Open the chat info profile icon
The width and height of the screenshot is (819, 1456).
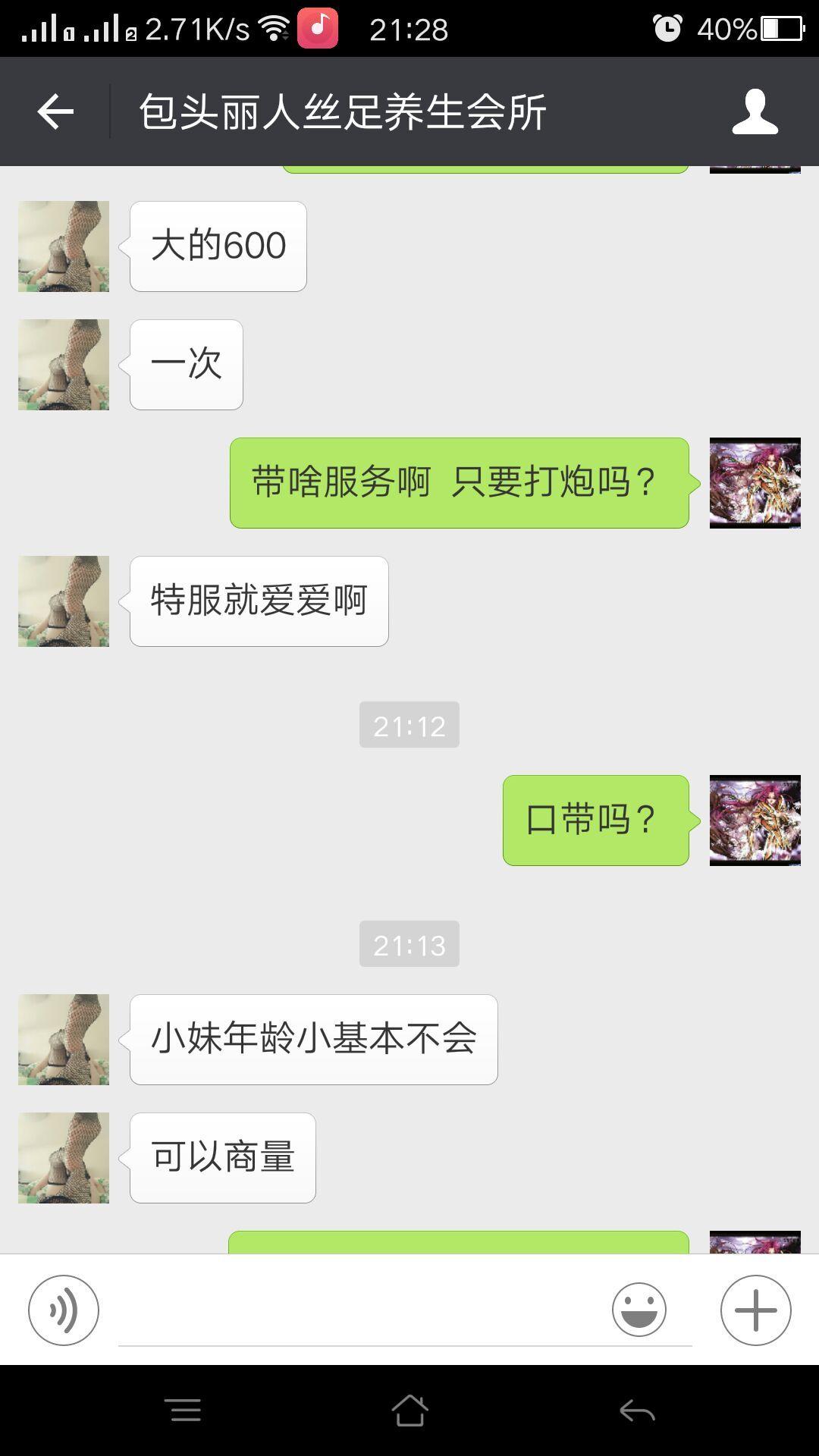(755, 112)
